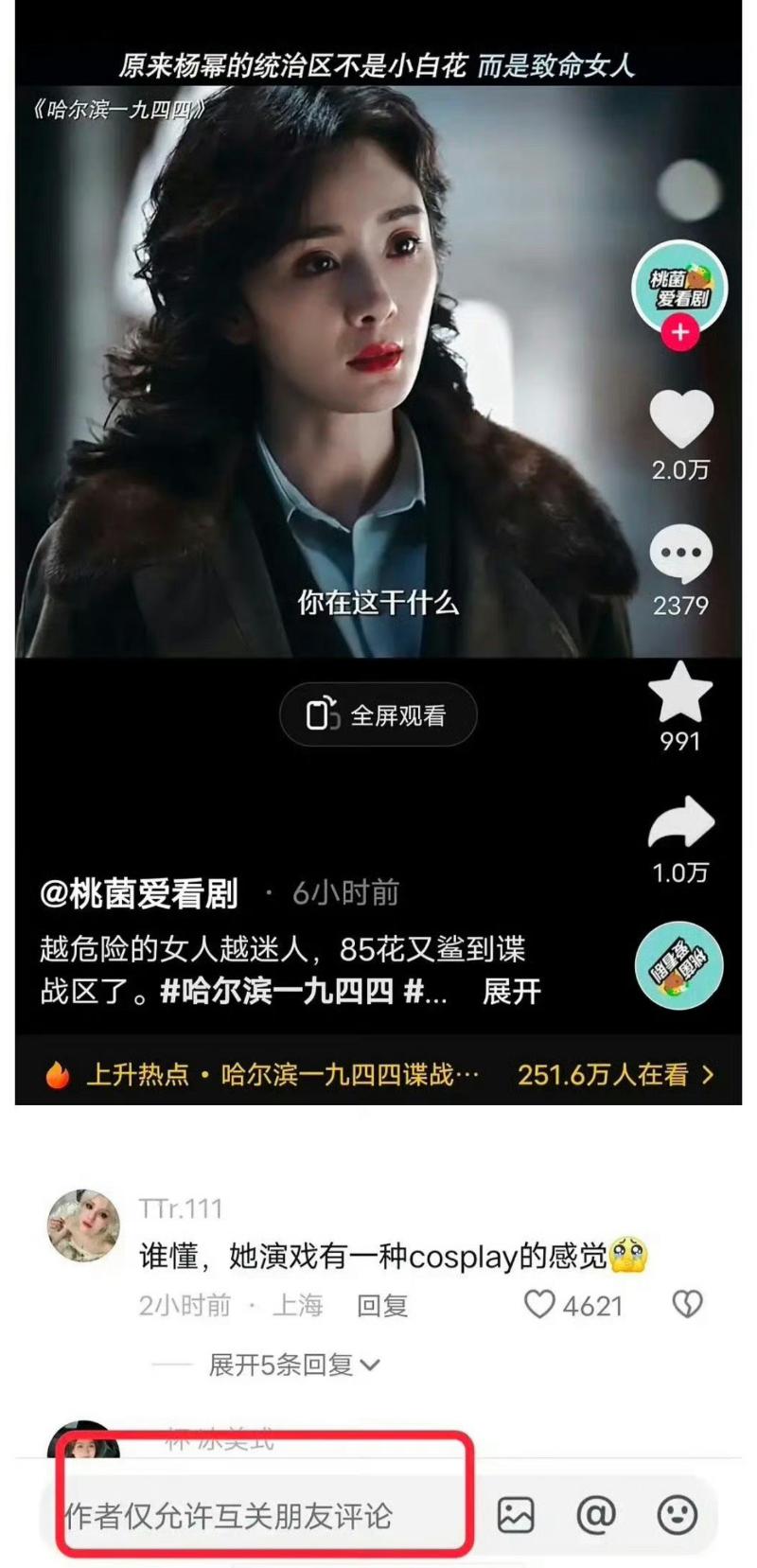Open the emoji picker in comment bar
Viewport: 757px width, 1568px height.
677,1516
